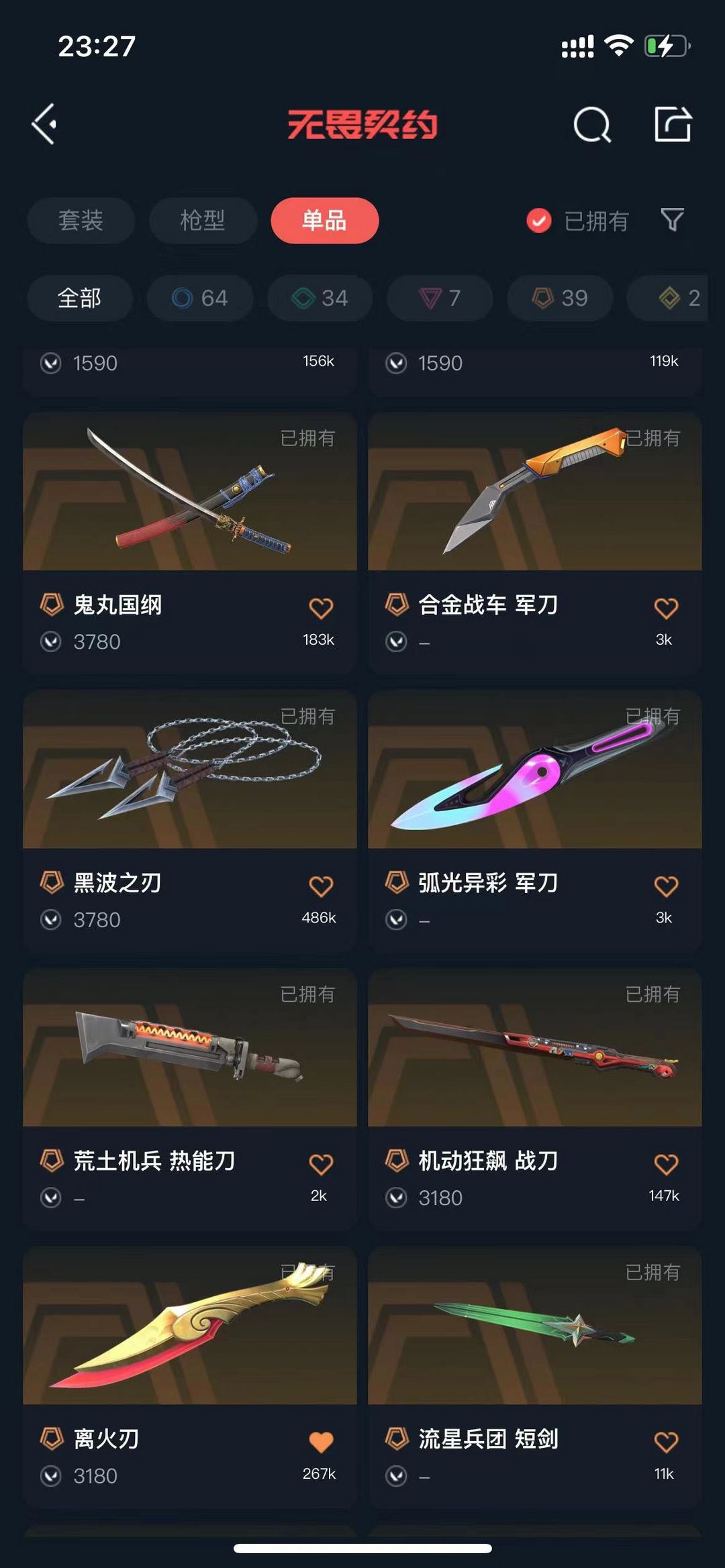Favorite the 机动狂飙 战刀 skin
The height and width of the screenshot is (1568, 725).
[x=666, y=1164]
